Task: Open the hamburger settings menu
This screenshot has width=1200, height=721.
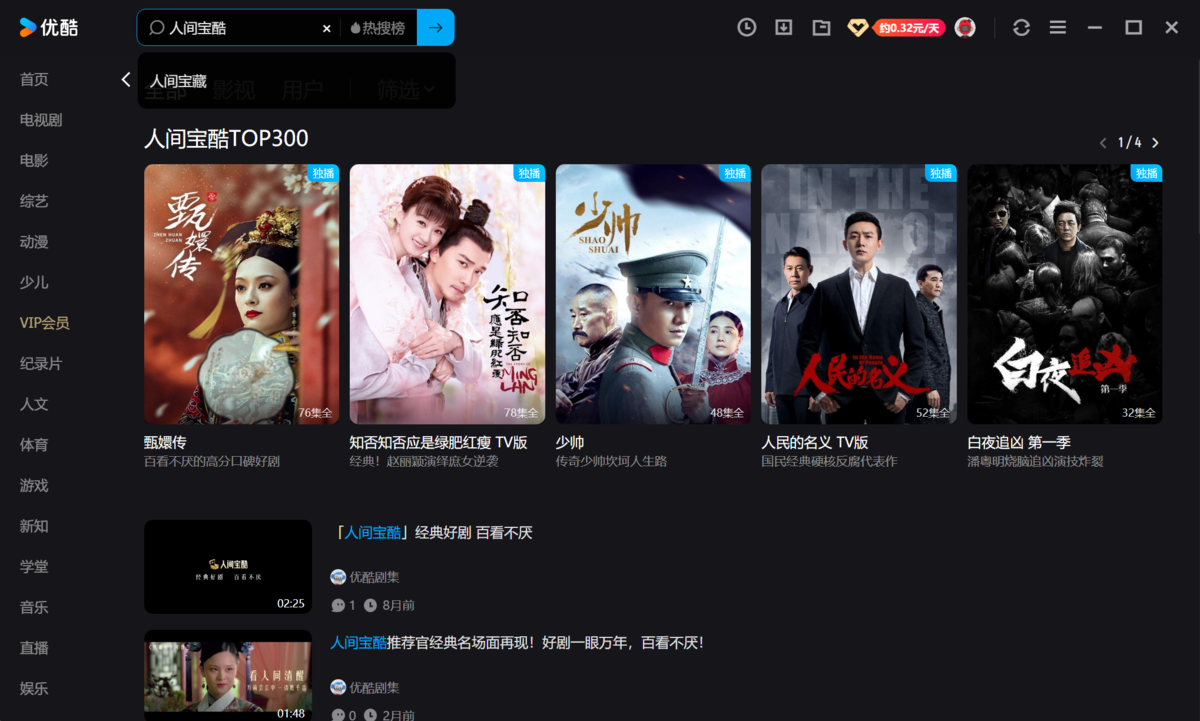Action: click(1058, 28)
